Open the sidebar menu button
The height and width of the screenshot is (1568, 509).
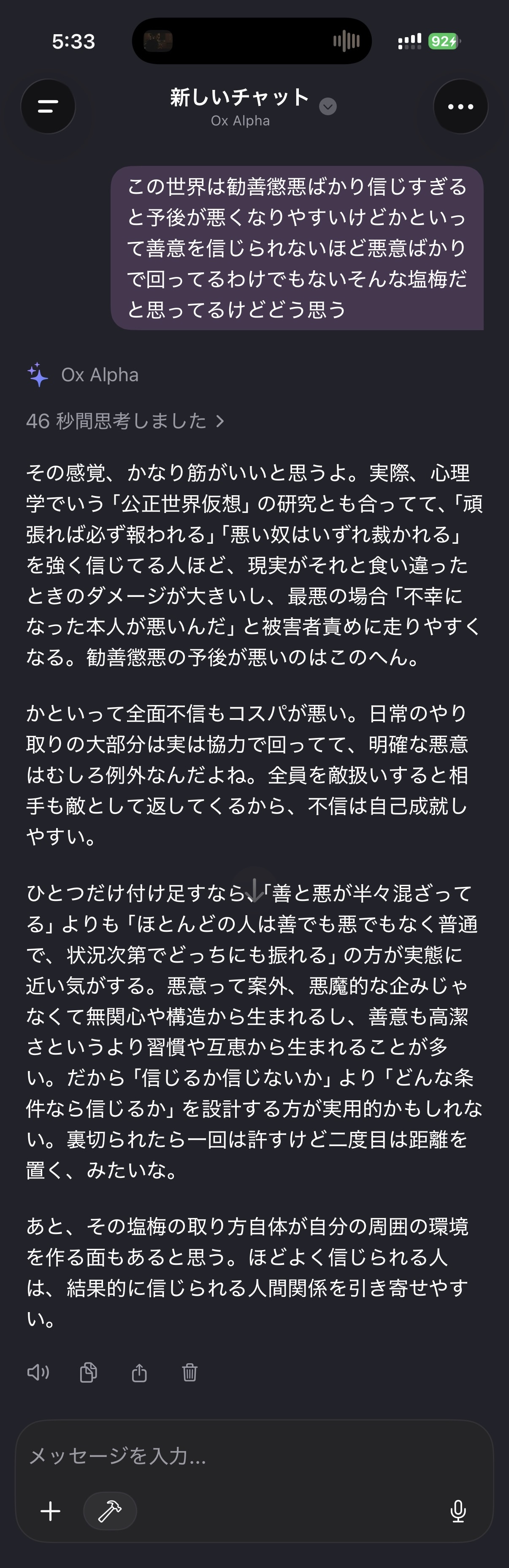48,106
